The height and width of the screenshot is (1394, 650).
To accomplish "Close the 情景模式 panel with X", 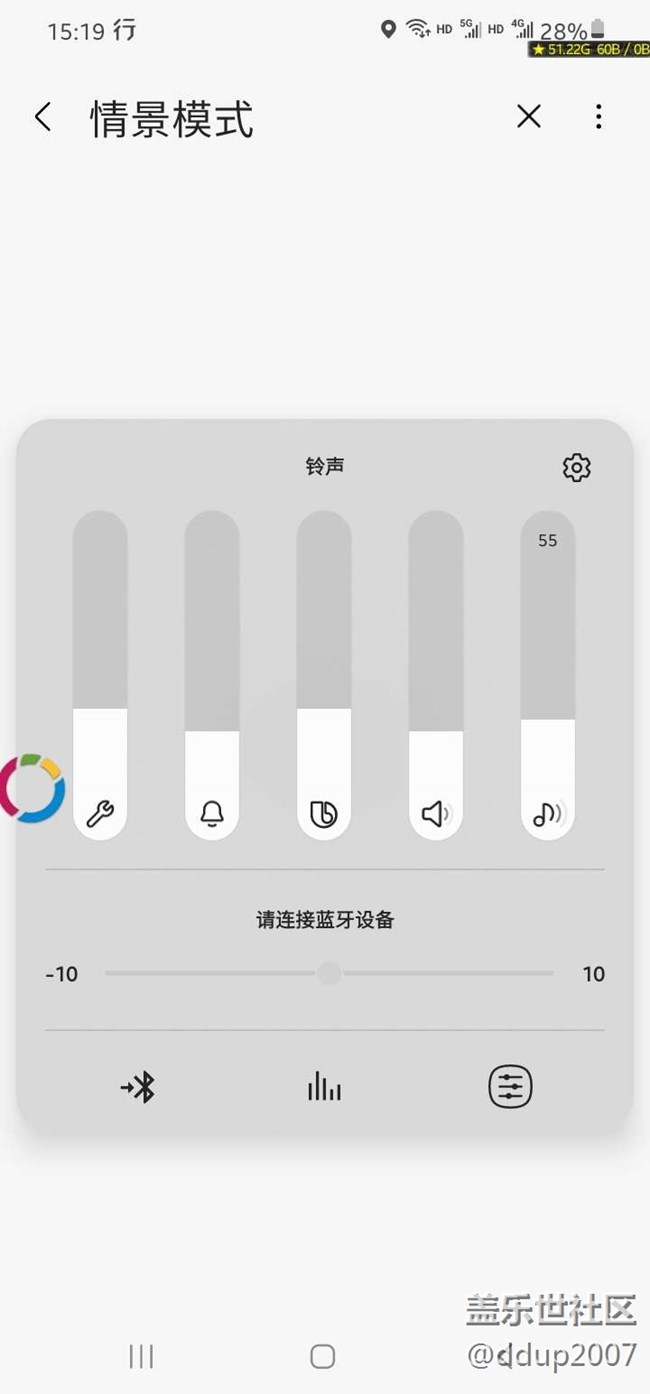I will [x=529, y=117].
